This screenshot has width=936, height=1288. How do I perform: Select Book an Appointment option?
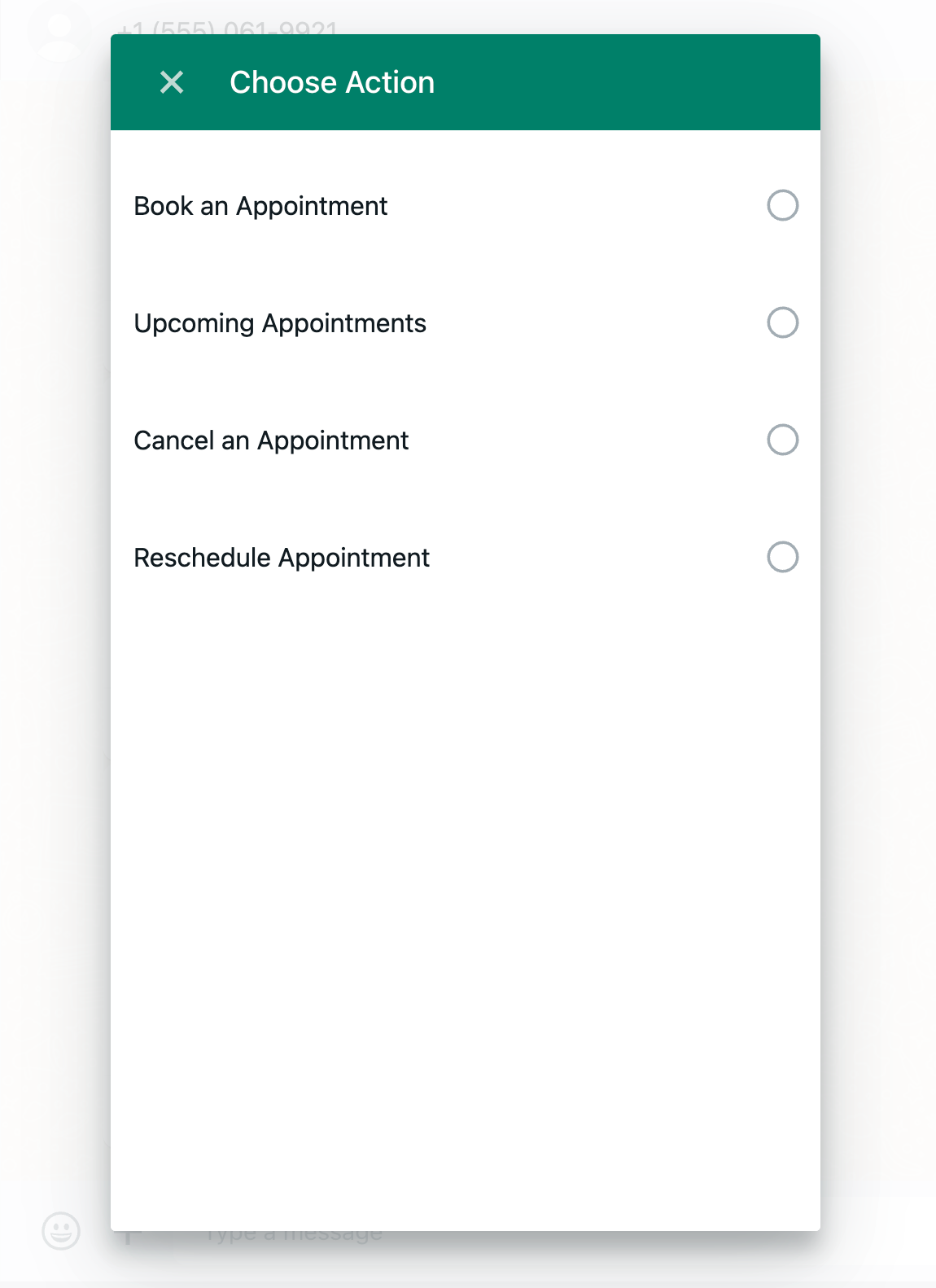(782, 206)
